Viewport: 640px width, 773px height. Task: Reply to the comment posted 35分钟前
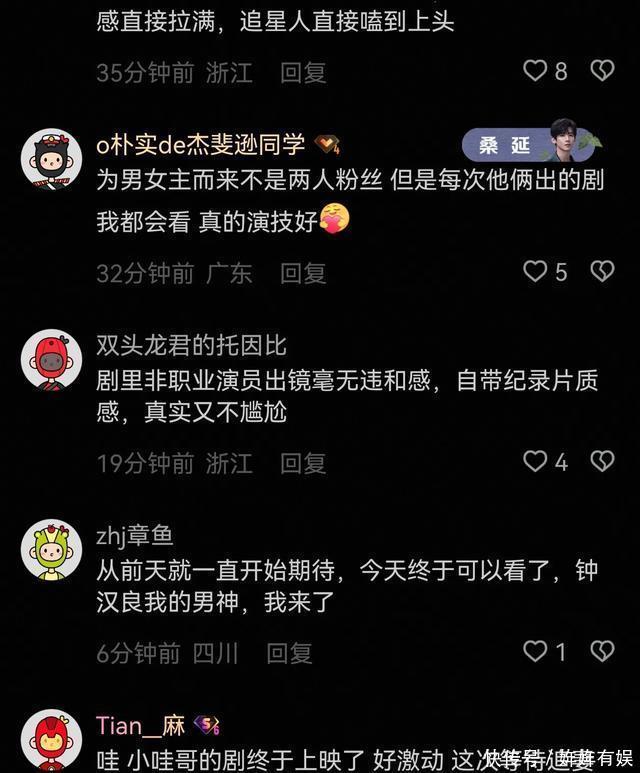303,72
